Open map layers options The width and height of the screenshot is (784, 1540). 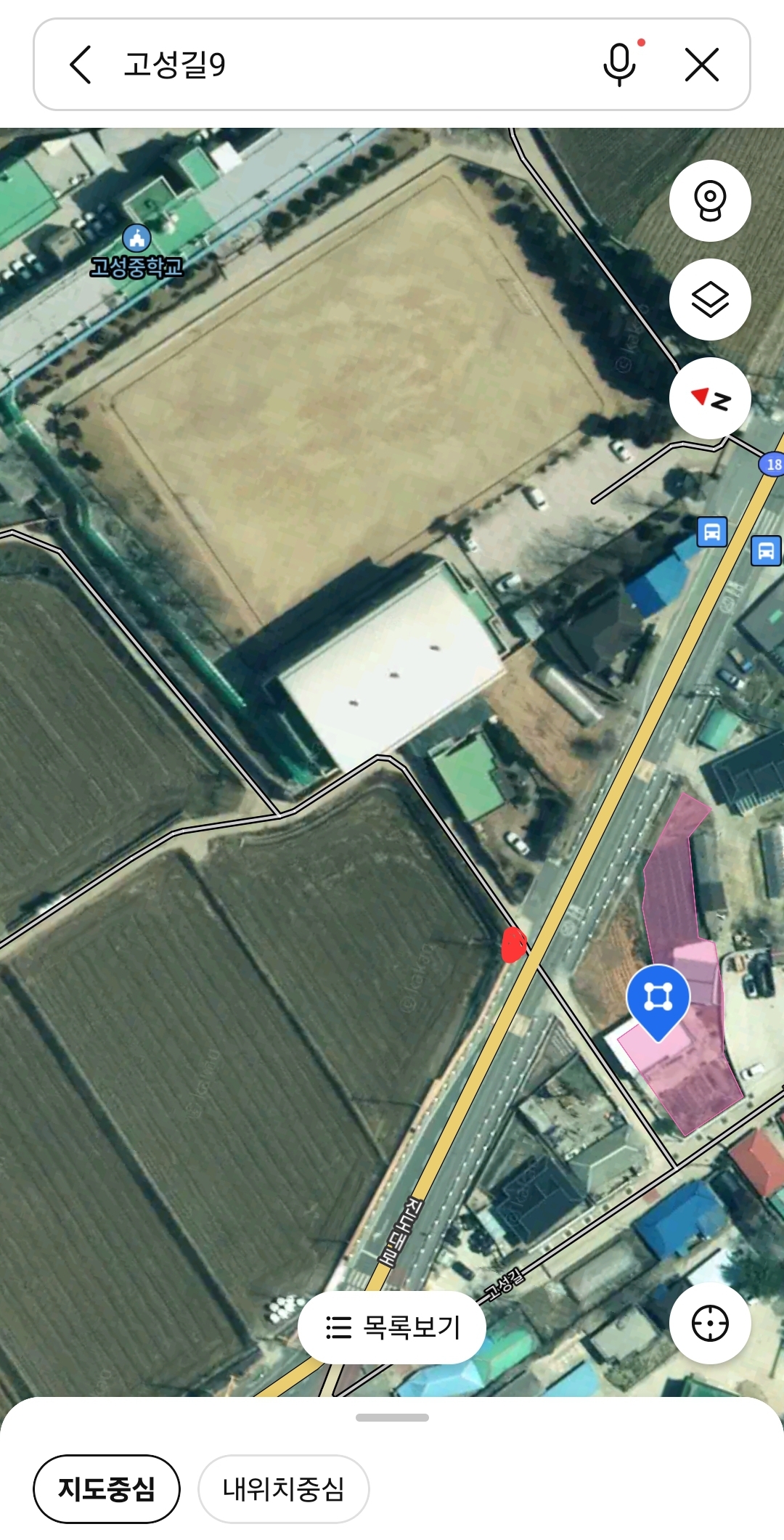pos(709,299)
